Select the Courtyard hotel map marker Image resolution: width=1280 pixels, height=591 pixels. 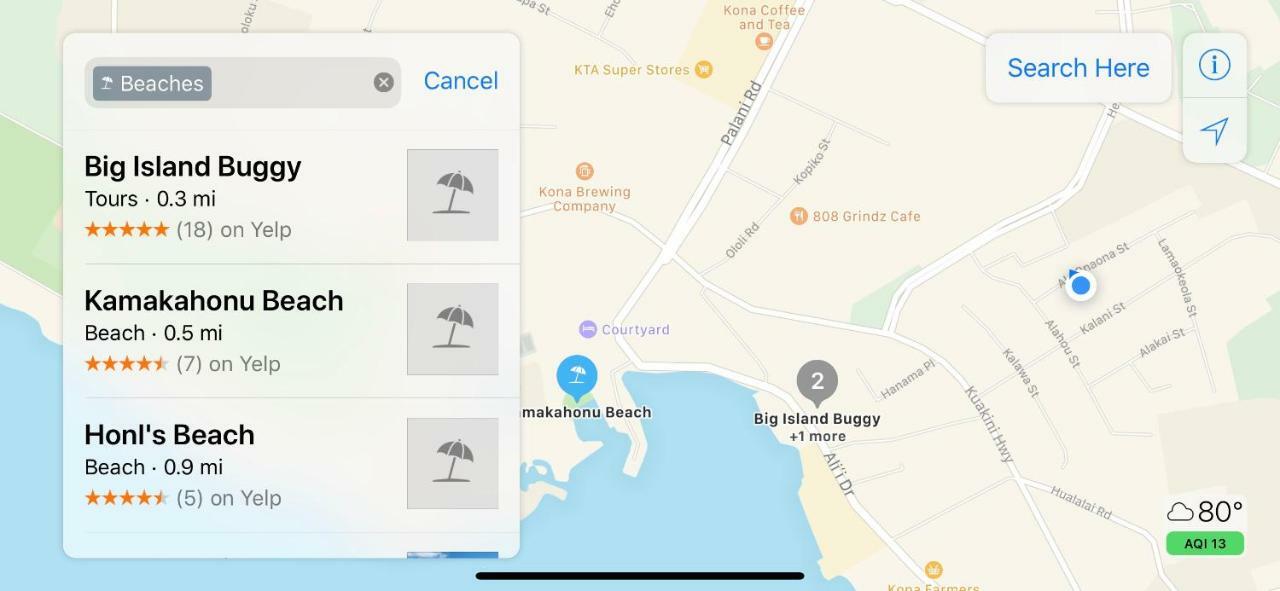[588, 329]
